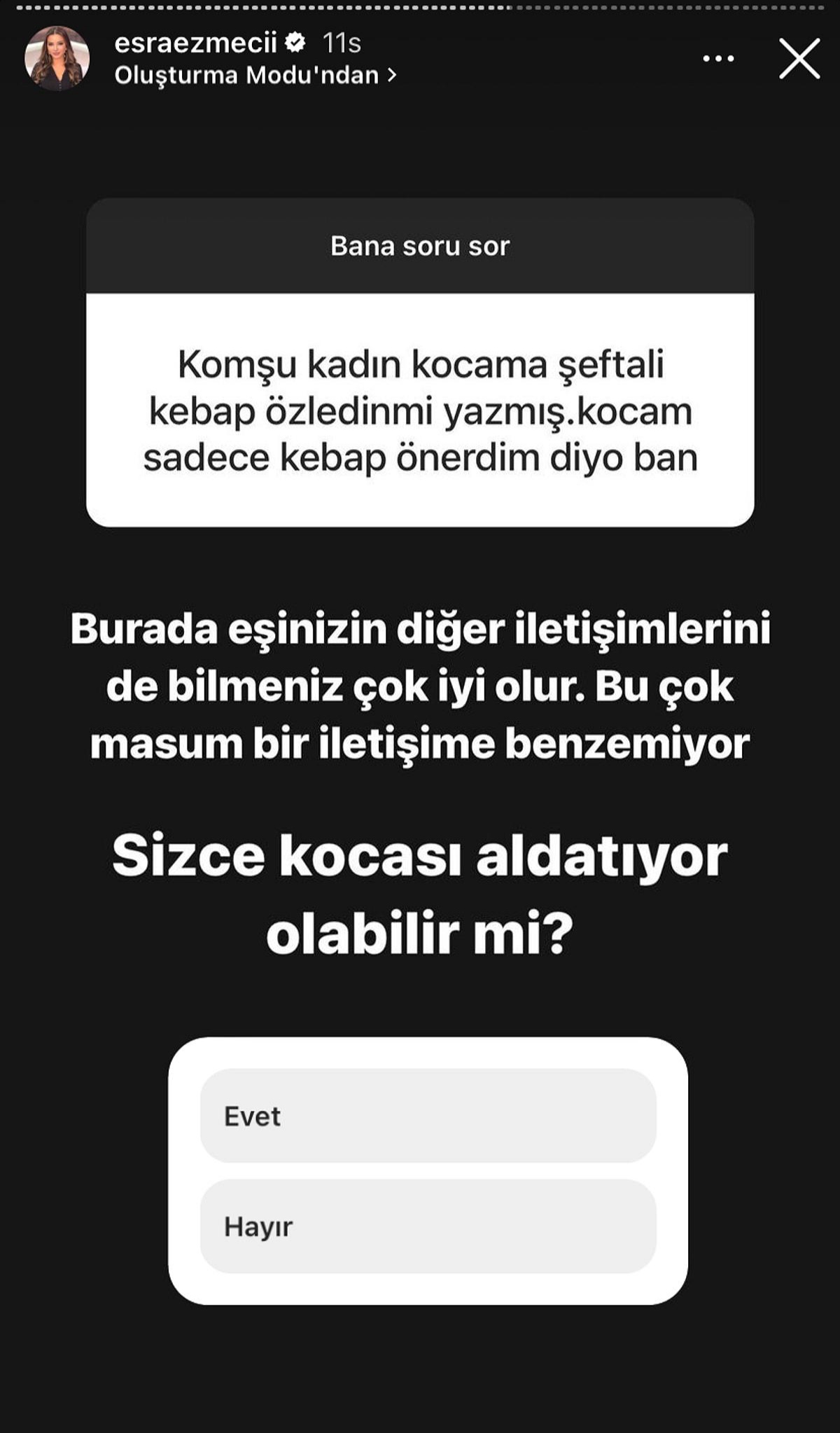
Task: Open the Oluşturma Modu'ndan link
Action: tap(255, 76)
